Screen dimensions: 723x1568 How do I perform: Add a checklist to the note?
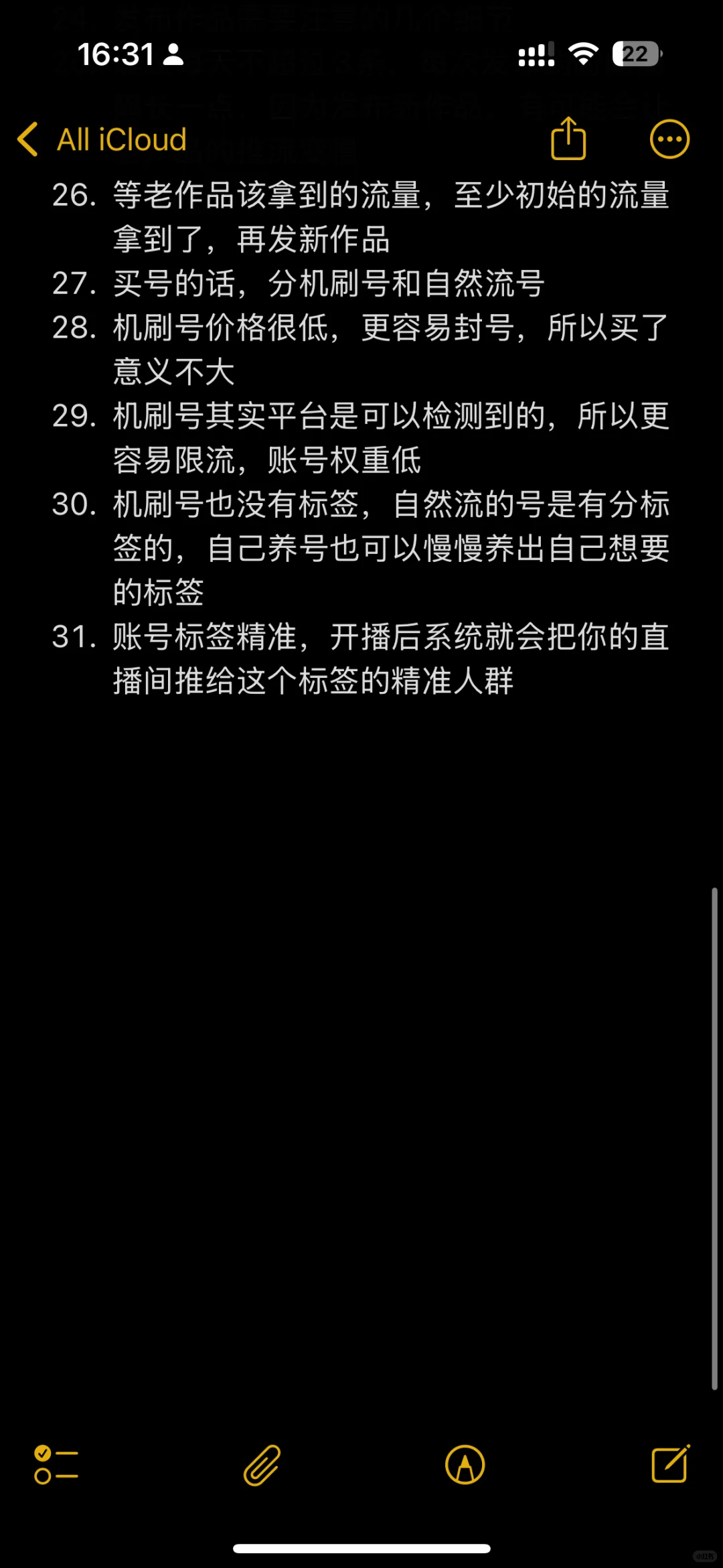(x=56, y=1464)
